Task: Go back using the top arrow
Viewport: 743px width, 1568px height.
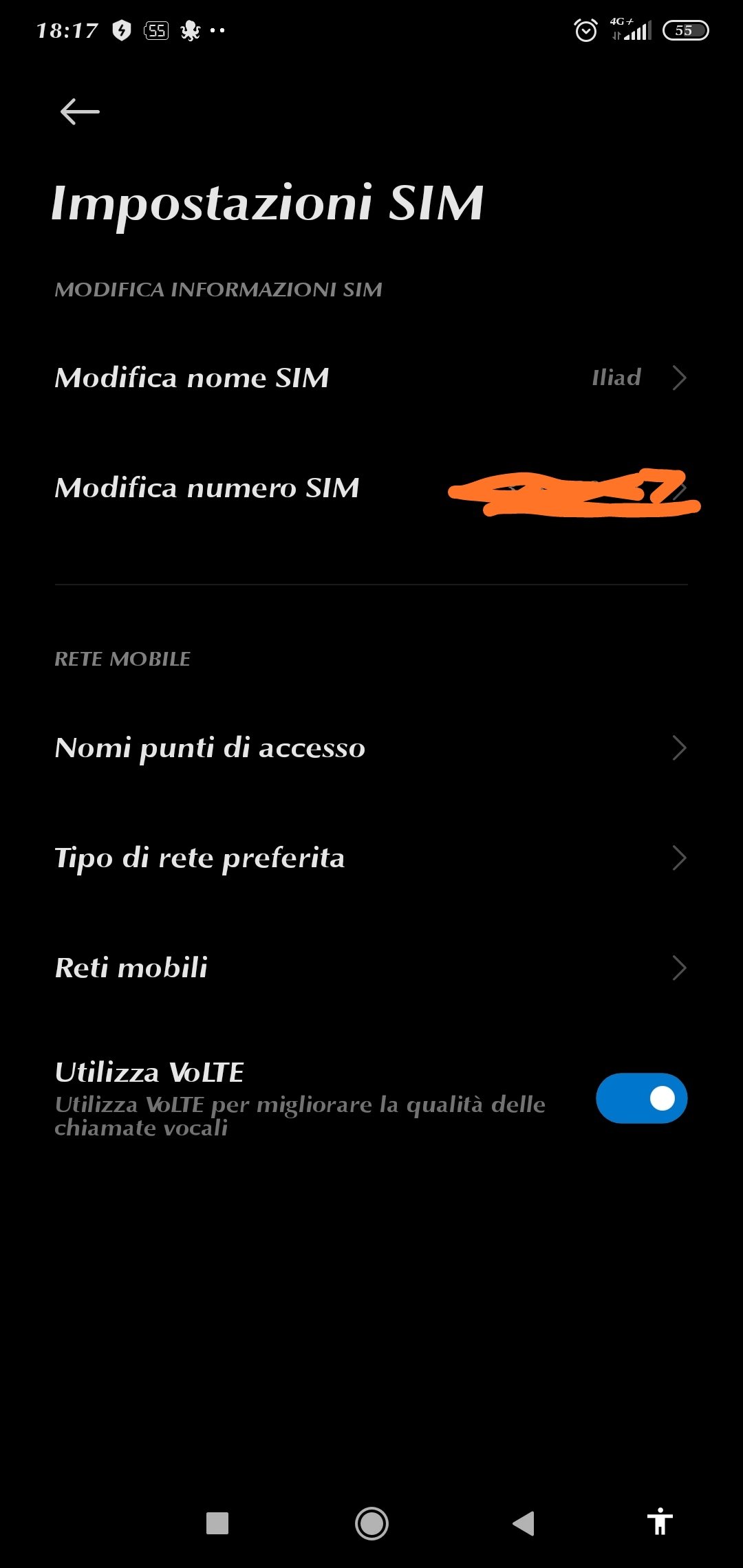Action: click(80, 111)
